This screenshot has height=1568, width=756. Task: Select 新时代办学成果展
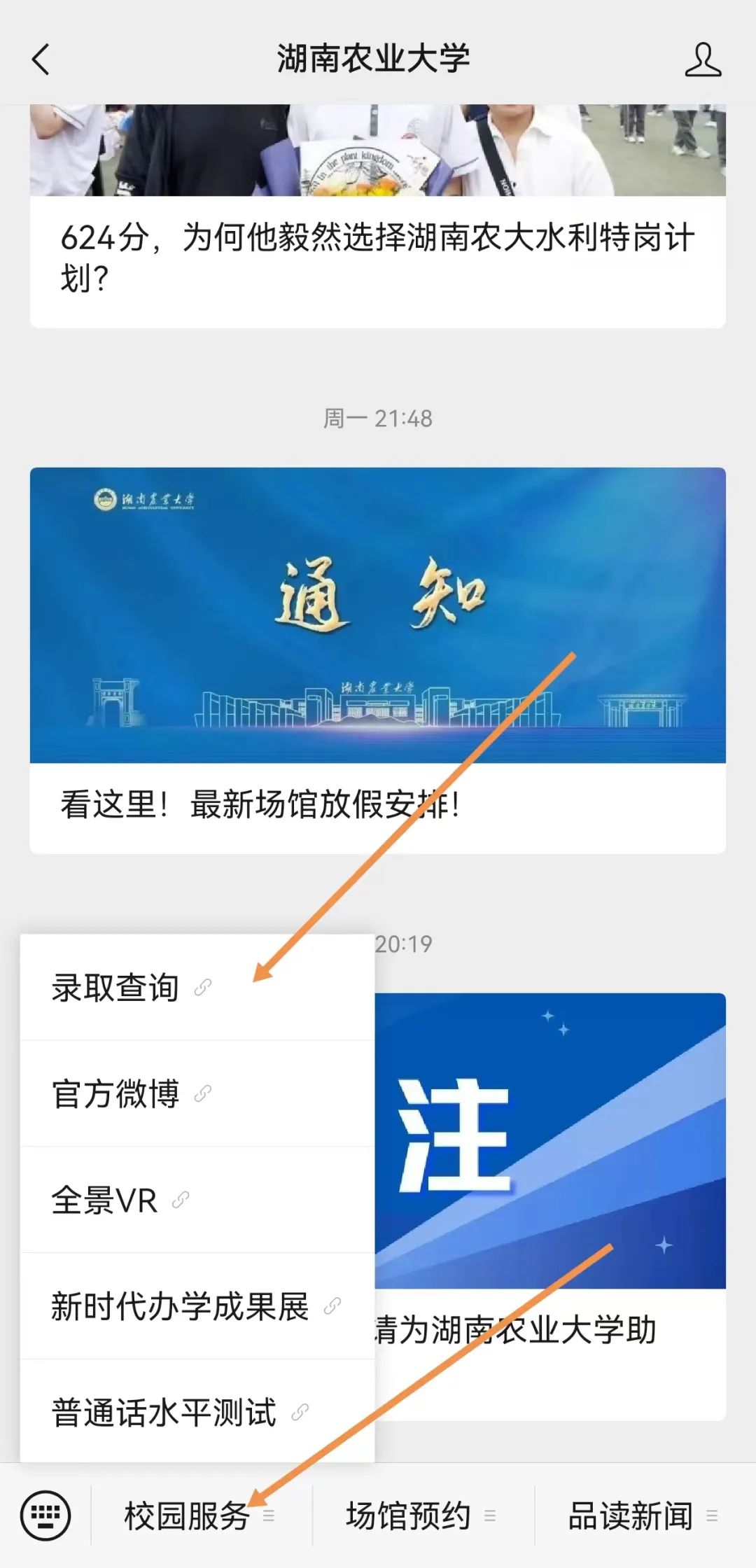[x=197, y=1306]
